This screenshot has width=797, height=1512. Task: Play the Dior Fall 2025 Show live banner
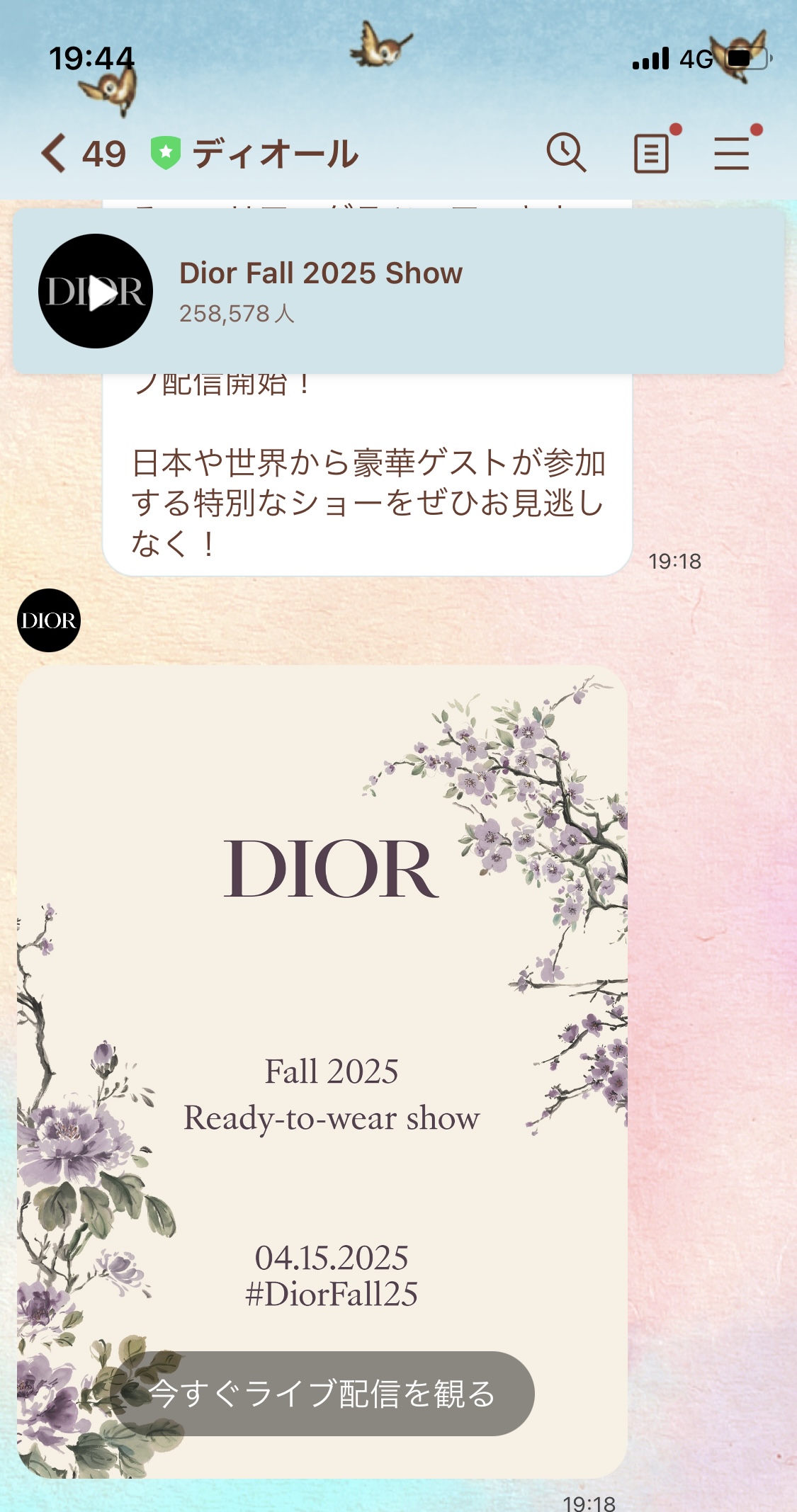pos(96,291)
